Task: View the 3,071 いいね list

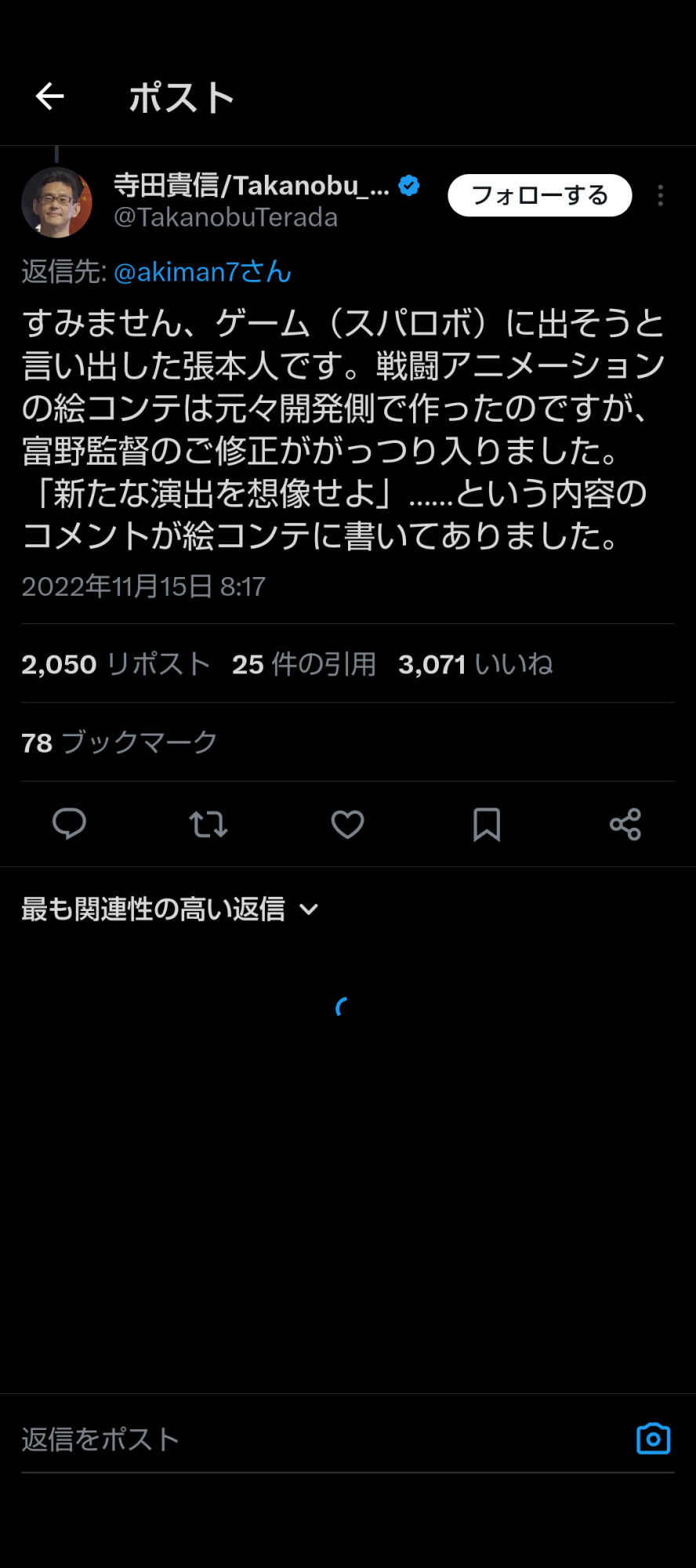Action: click(475, 664)
